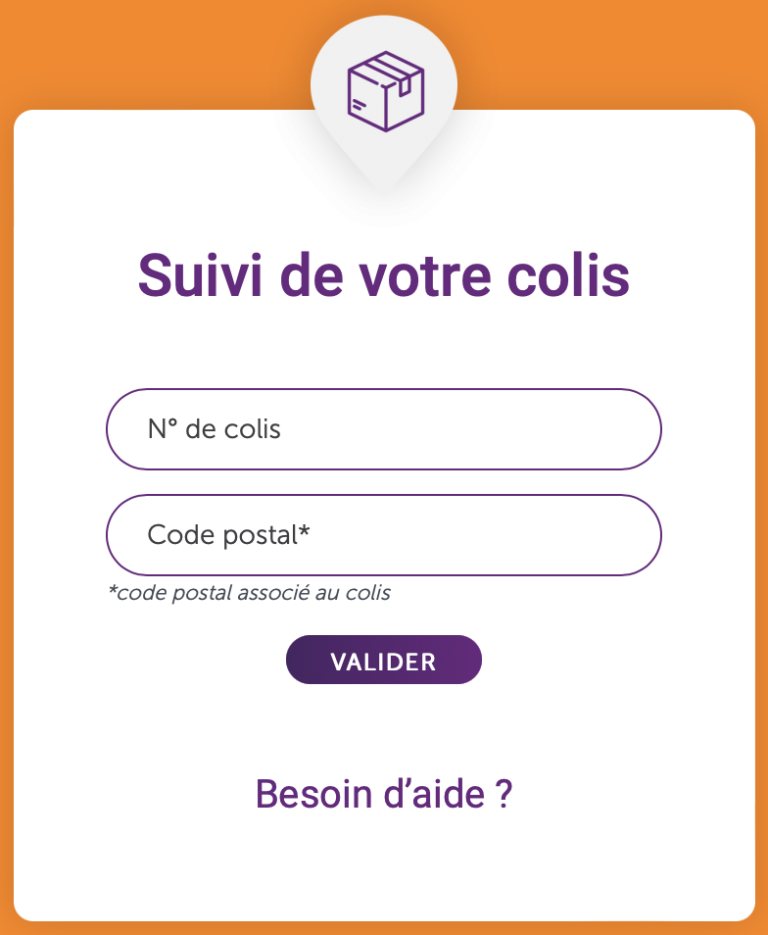Click the Suivi de votre colis heading
768x935 pixels.
tap(384, 277)
